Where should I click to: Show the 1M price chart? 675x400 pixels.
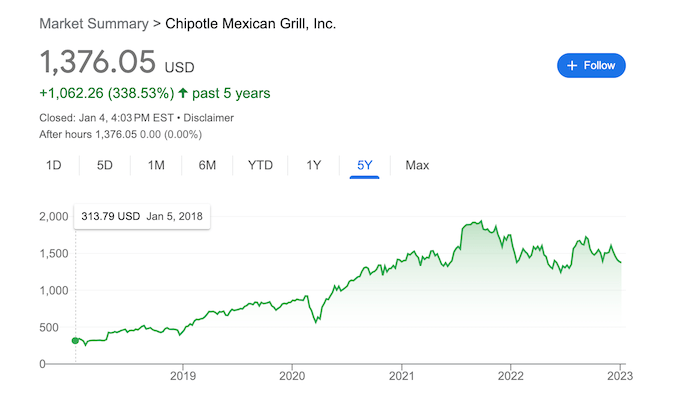156,165
